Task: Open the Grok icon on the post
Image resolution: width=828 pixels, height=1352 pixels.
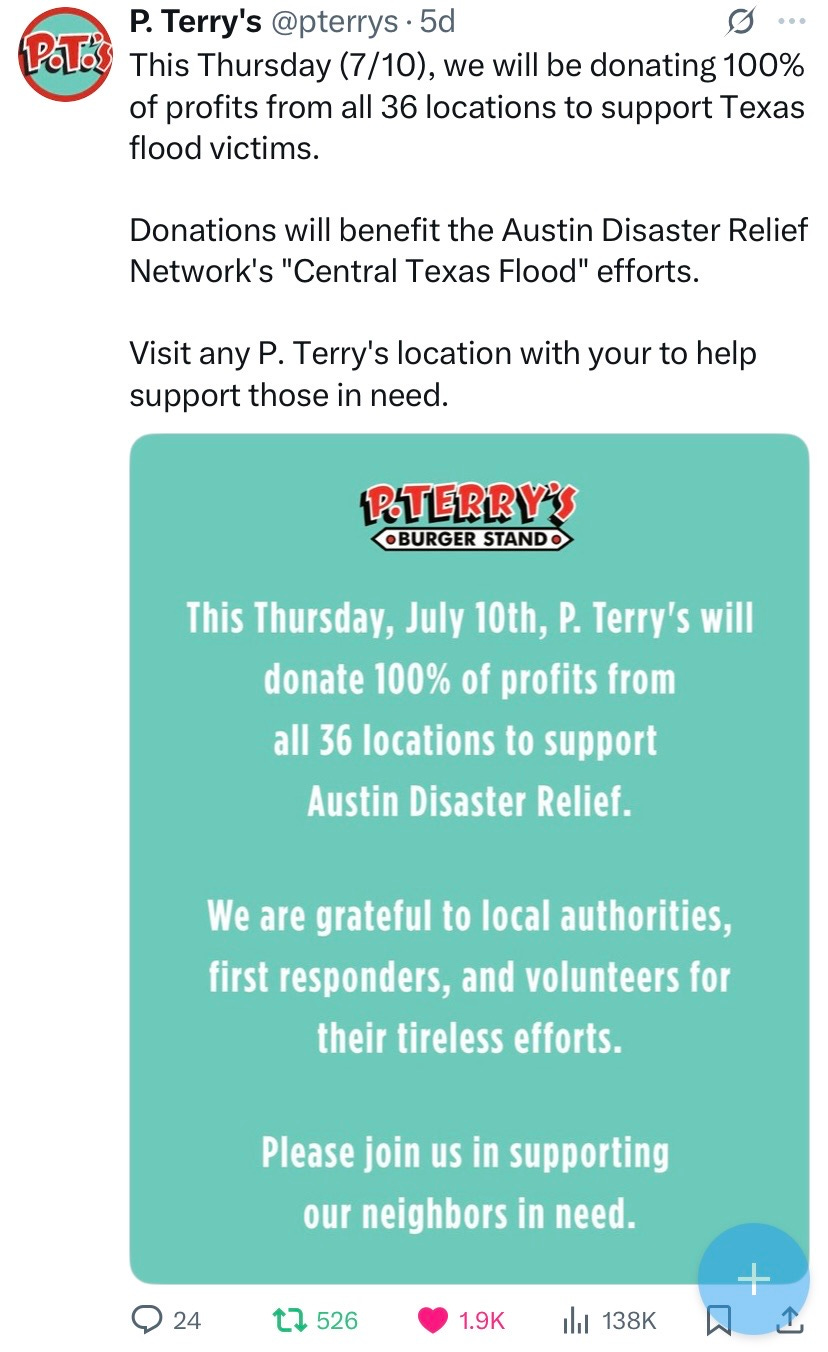Action: [742, 20]
